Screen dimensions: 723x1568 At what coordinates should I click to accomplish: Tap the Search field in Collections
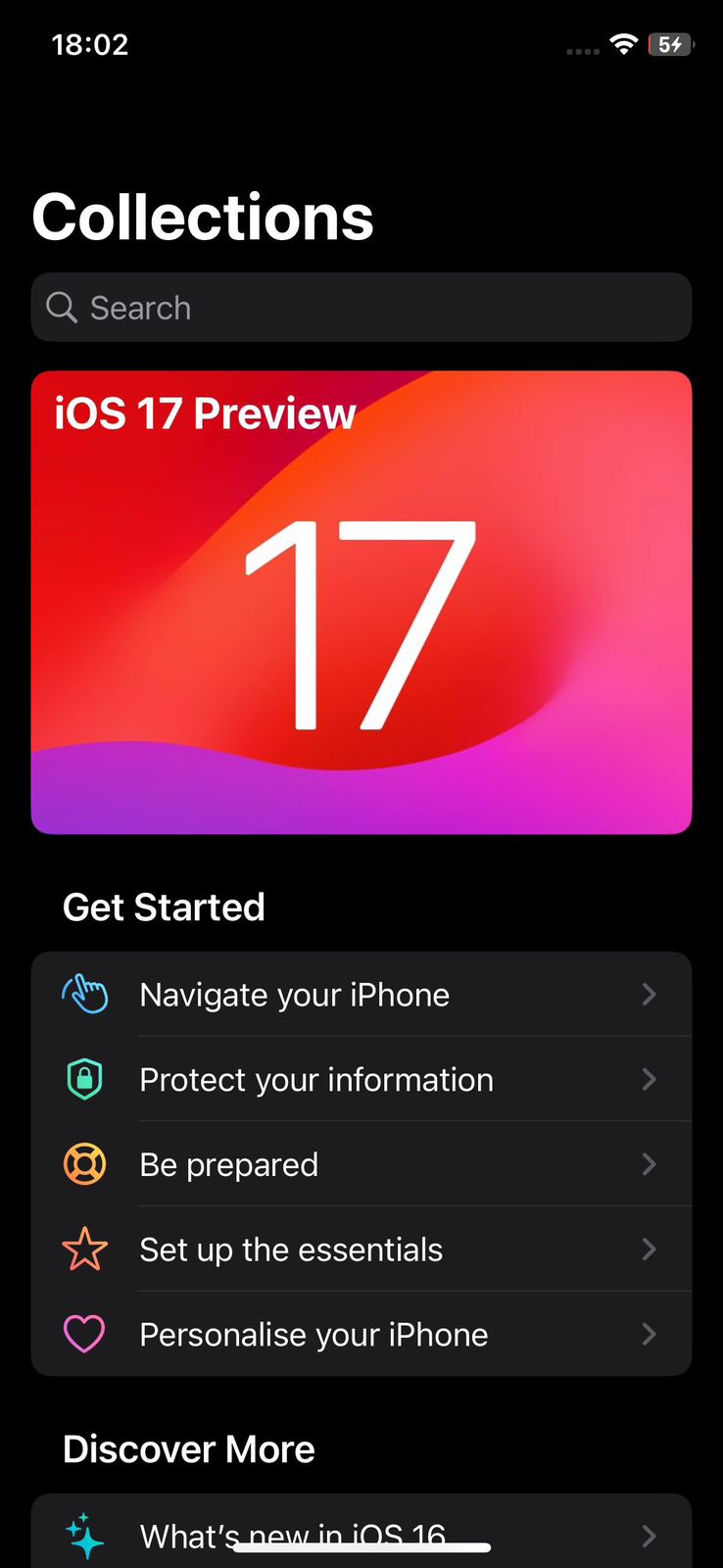pyautogui.click(x=361, y=308)
